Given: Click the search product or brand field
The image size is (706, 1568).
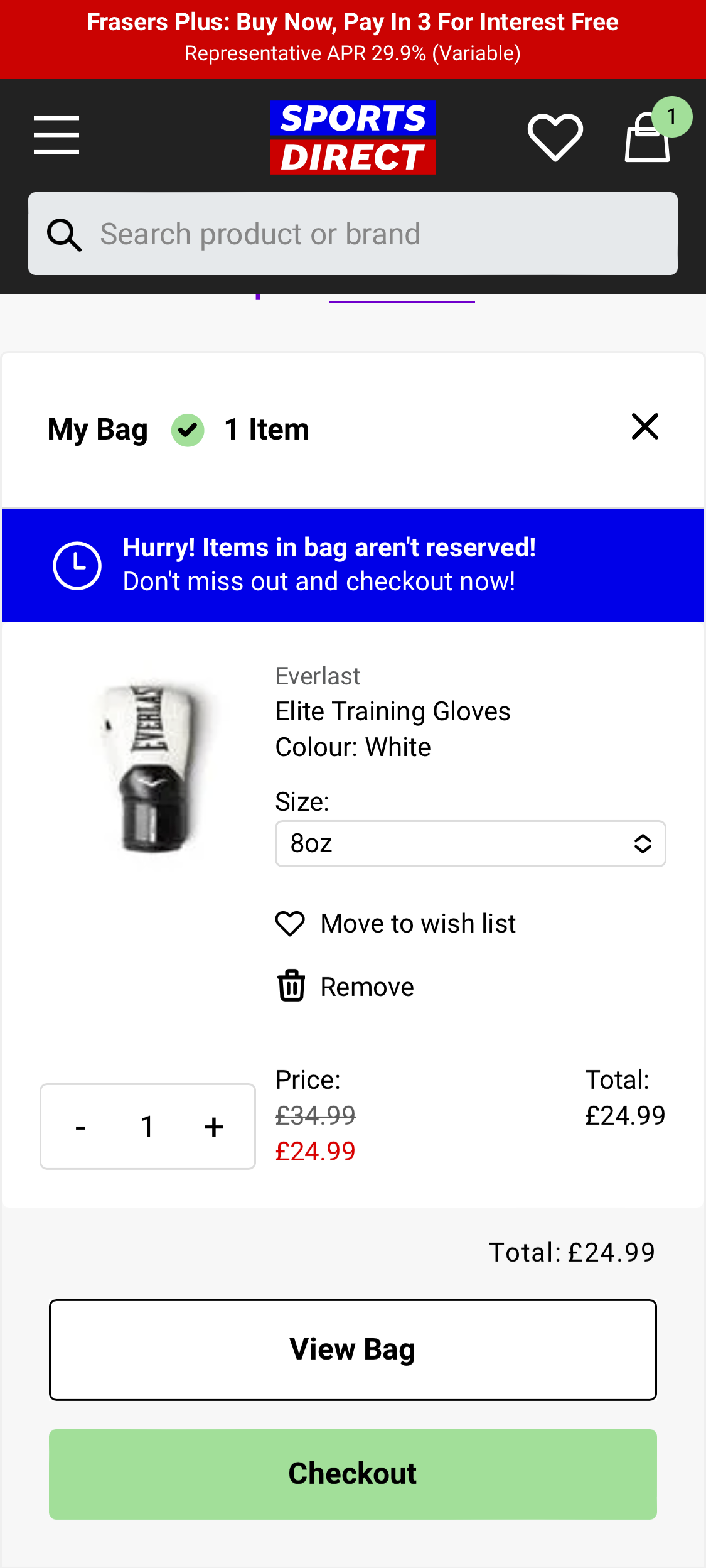Looking at the screenshot, I should 353,233.
